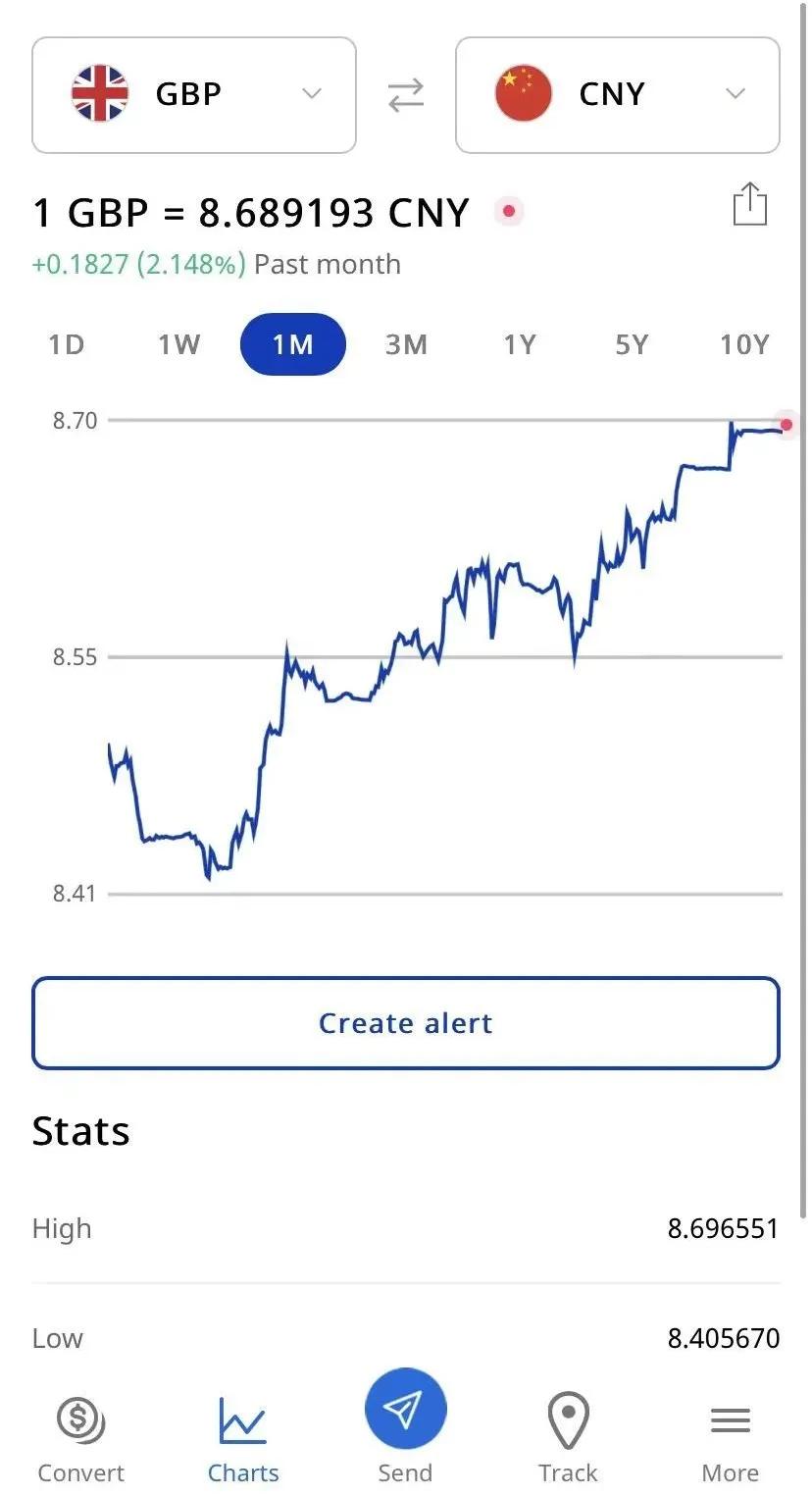Image resolution: width=812 pixels, height=1496 pixels.
Task: Open the CNY target currency dropdown
Action: point(617,95)
